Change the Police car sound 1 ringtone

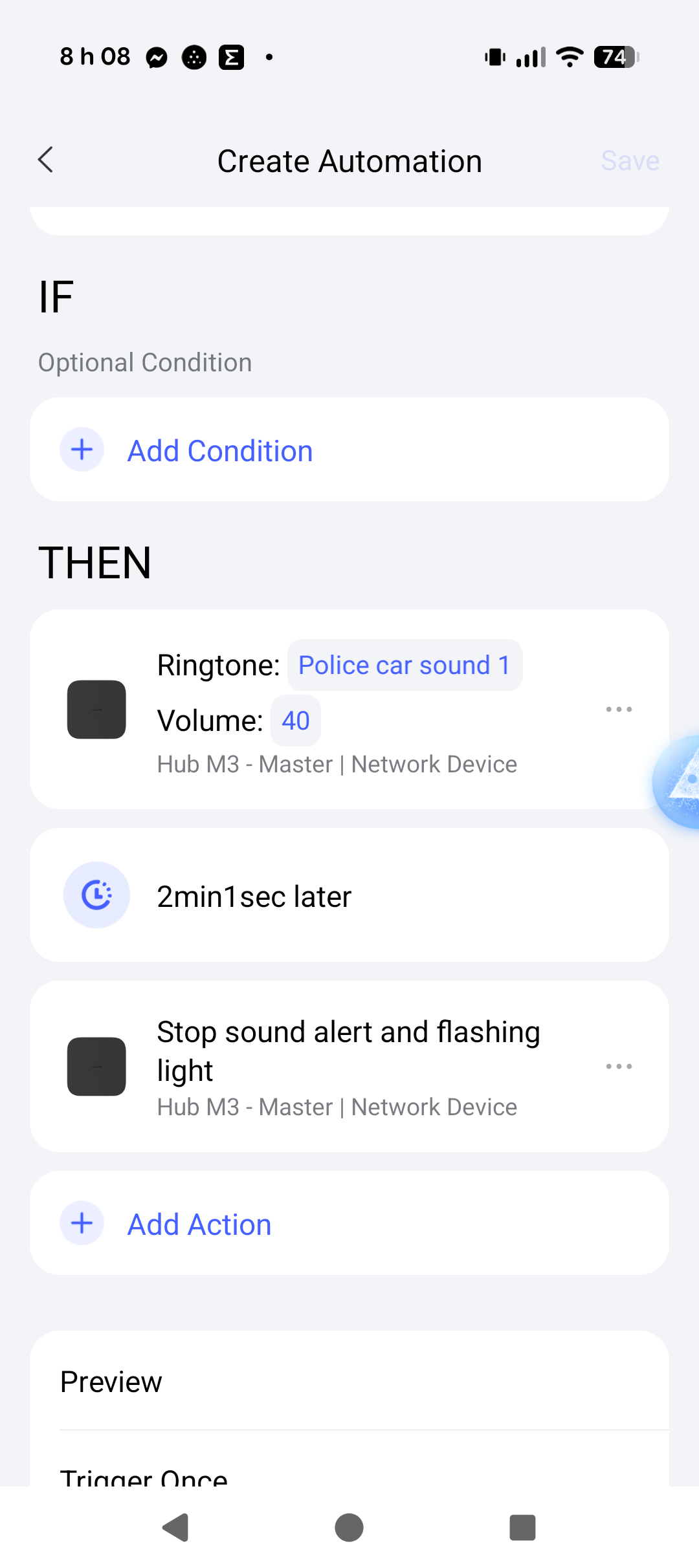pos(405,665)
